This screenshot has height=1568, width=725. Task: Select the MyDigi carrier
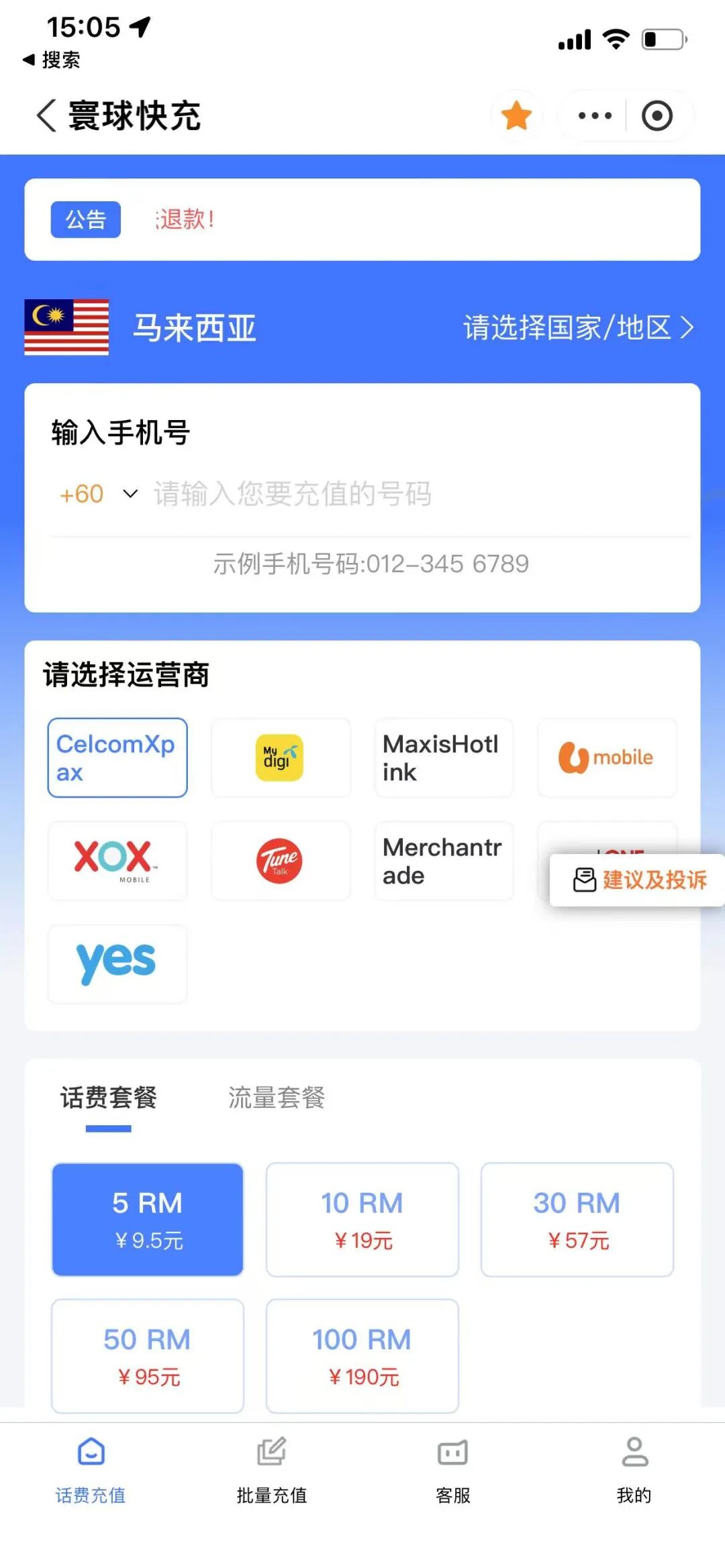point(281,757)
